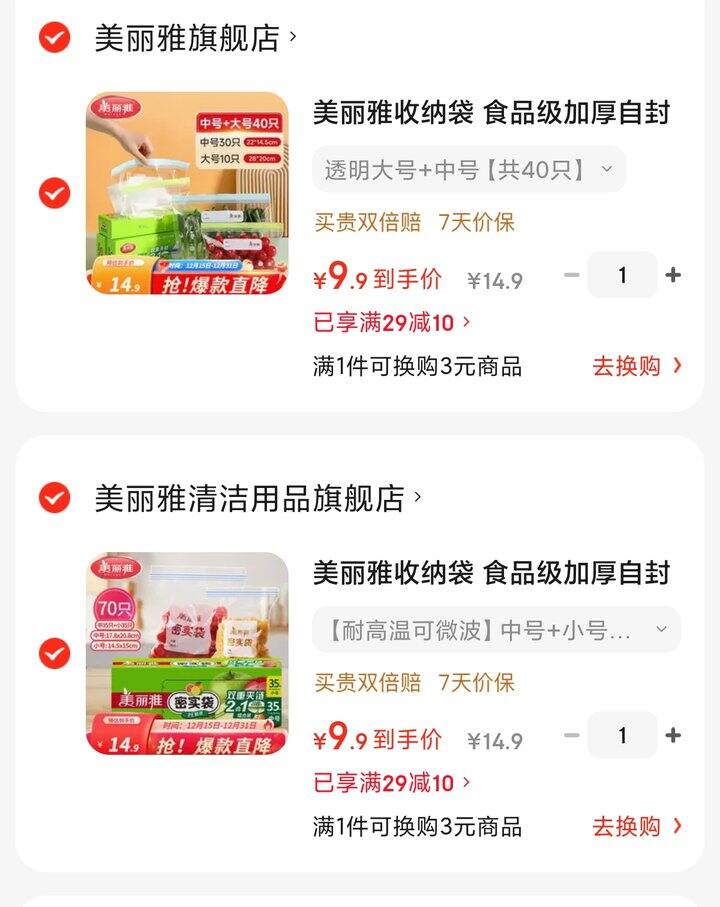Open the 透明大号+中号【共40只】 SKU dropdown
Screen dimensions: 720x907
(472, 169)
